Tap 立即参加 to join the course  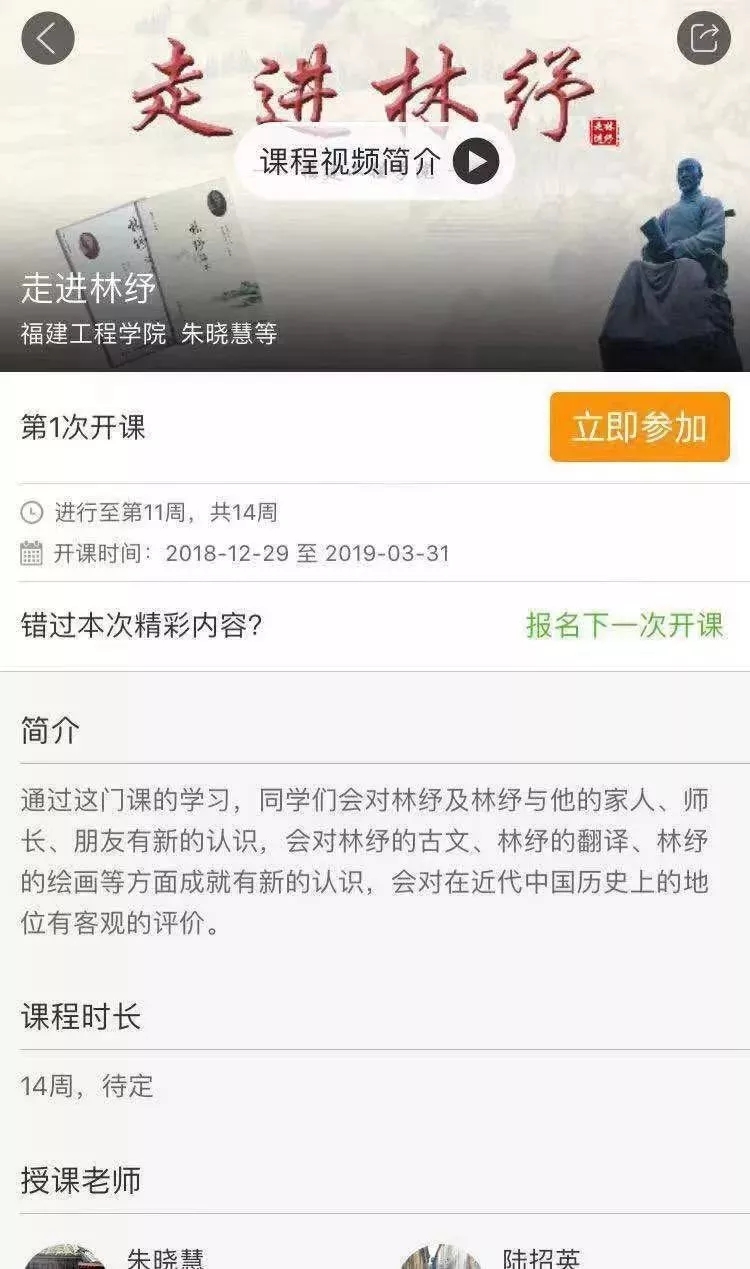coord(640,427)
